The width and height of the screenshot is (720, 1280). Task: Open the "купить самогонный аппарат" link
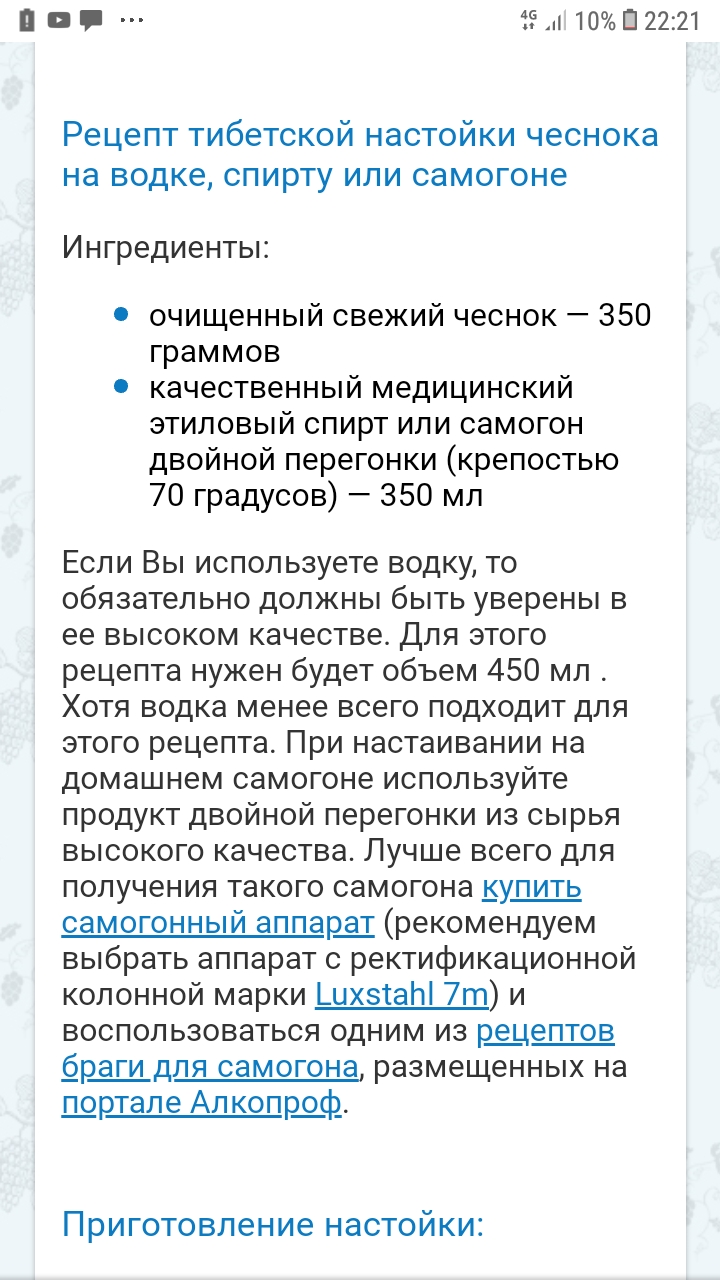click(218, 922)
